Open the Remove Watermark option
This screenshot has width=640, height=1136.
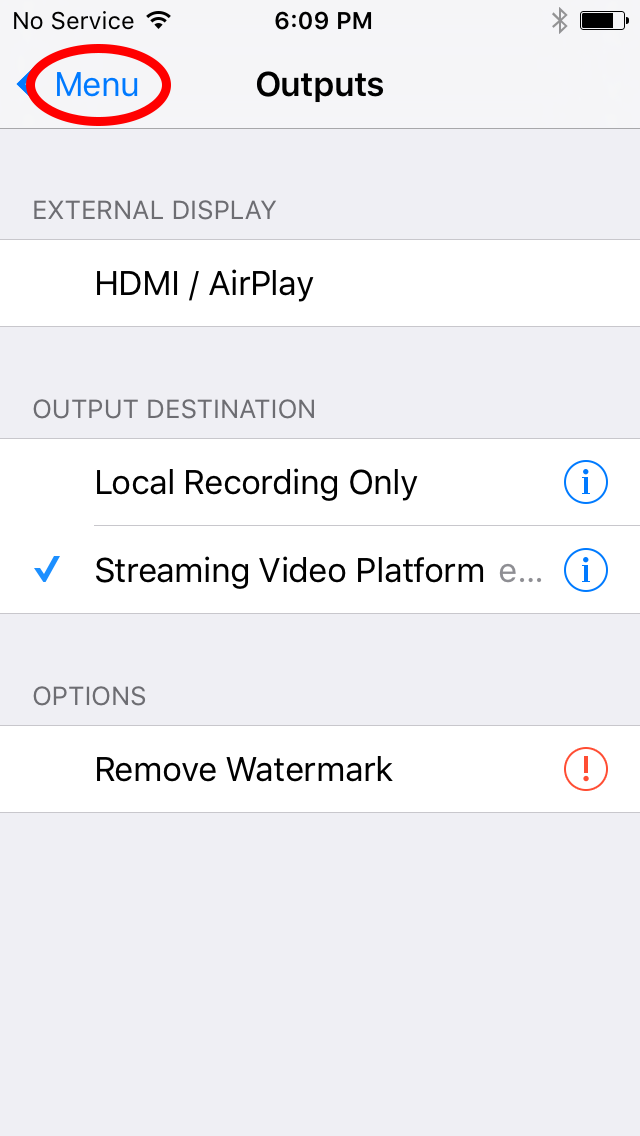pos(320,769)
